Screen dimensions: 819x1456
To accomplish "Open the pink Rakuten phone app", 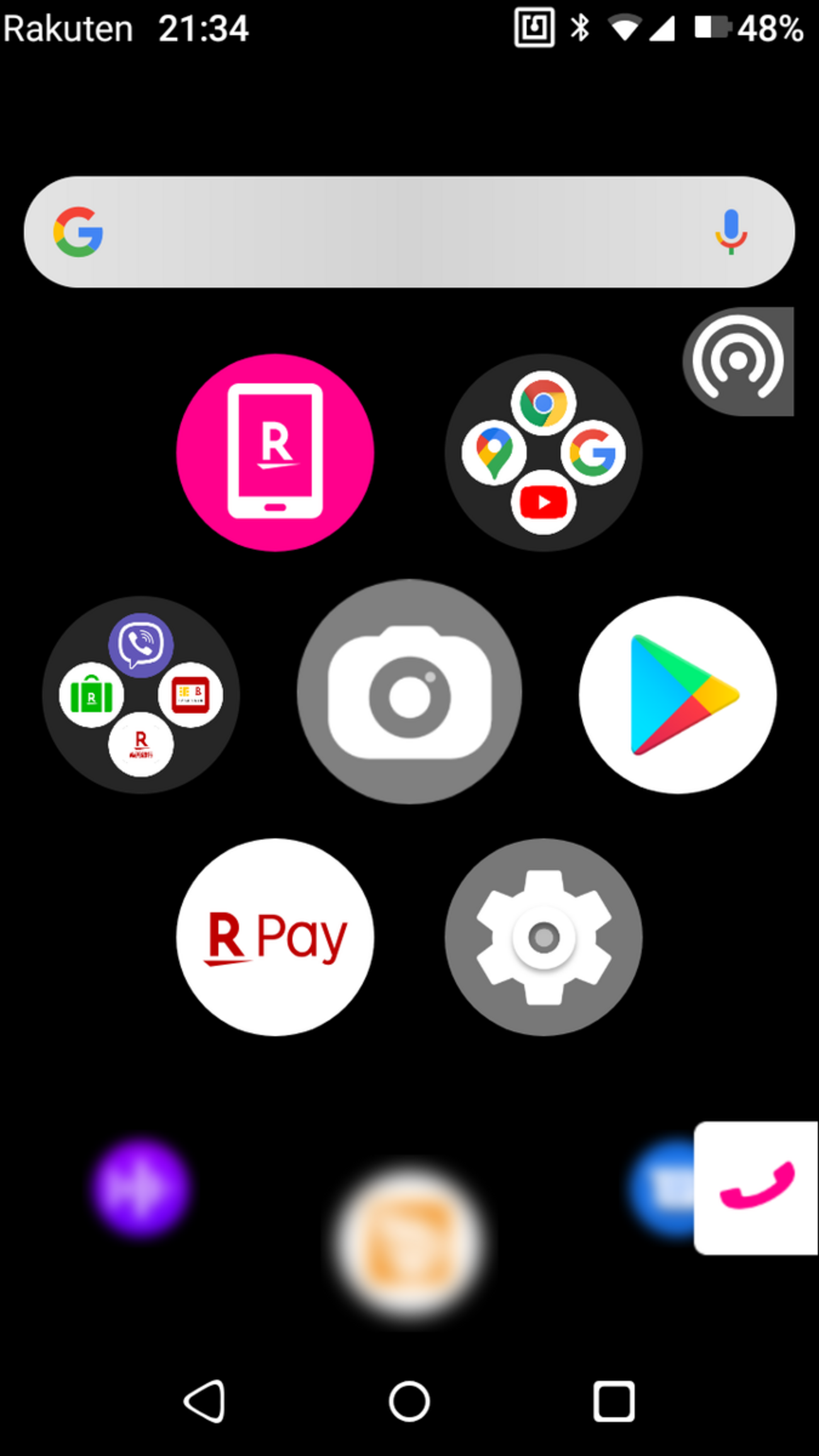I will (275, 452).
